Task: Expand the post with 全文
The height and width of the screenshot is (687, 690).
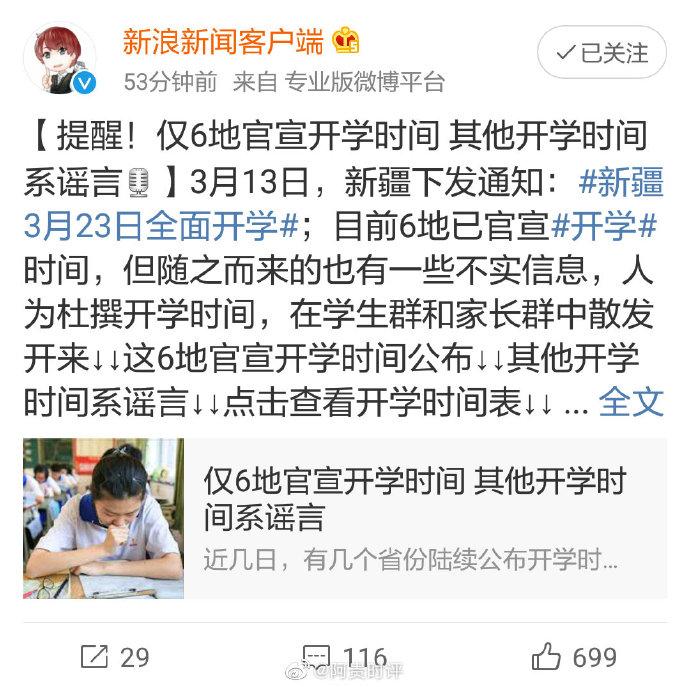Action: tap(630, 402)
